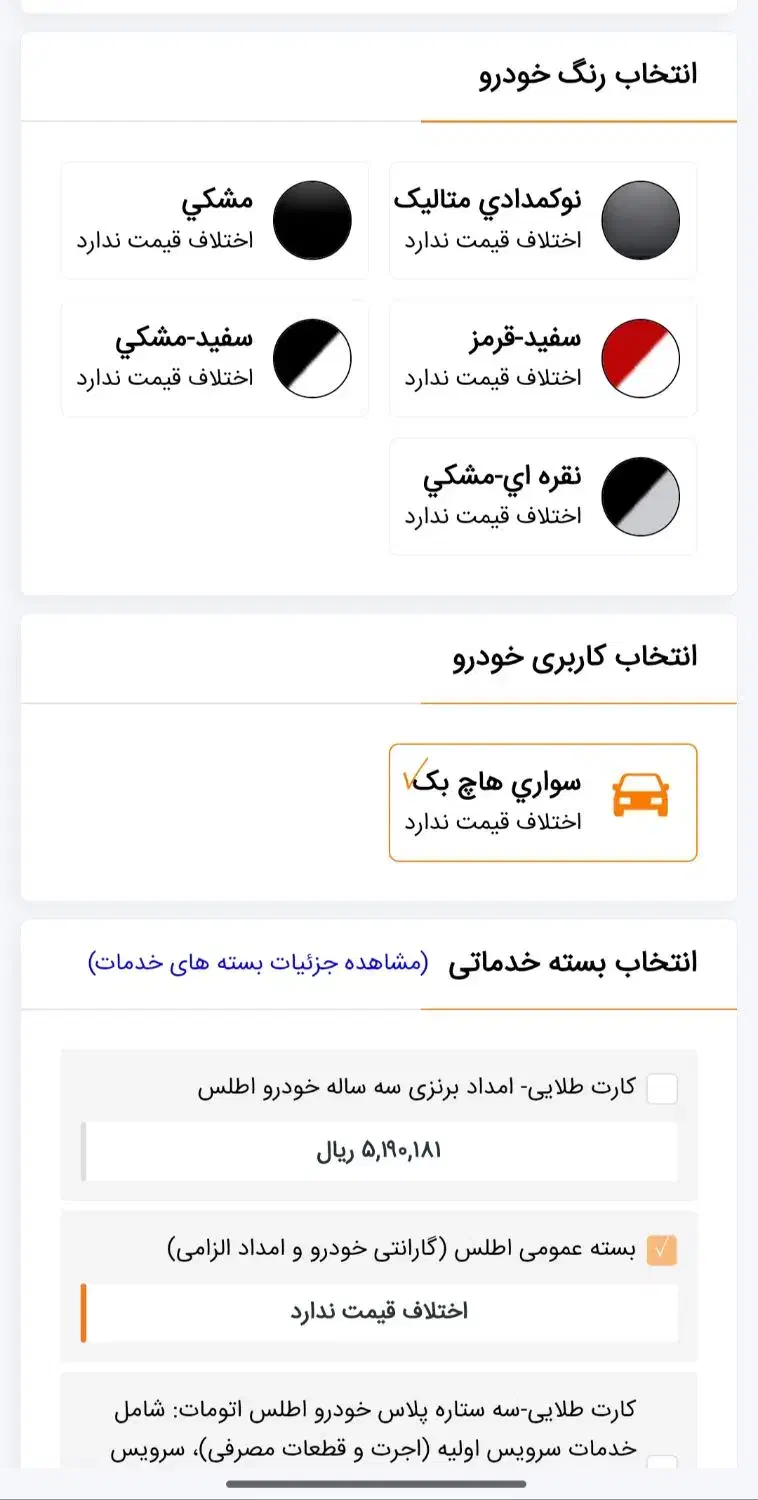The height and width of the screenshot is (1500, 758).
Task: Enable کارت طلایی bronze roadside assistance package
Action: pyautogui.click(x=662, y=1089)
